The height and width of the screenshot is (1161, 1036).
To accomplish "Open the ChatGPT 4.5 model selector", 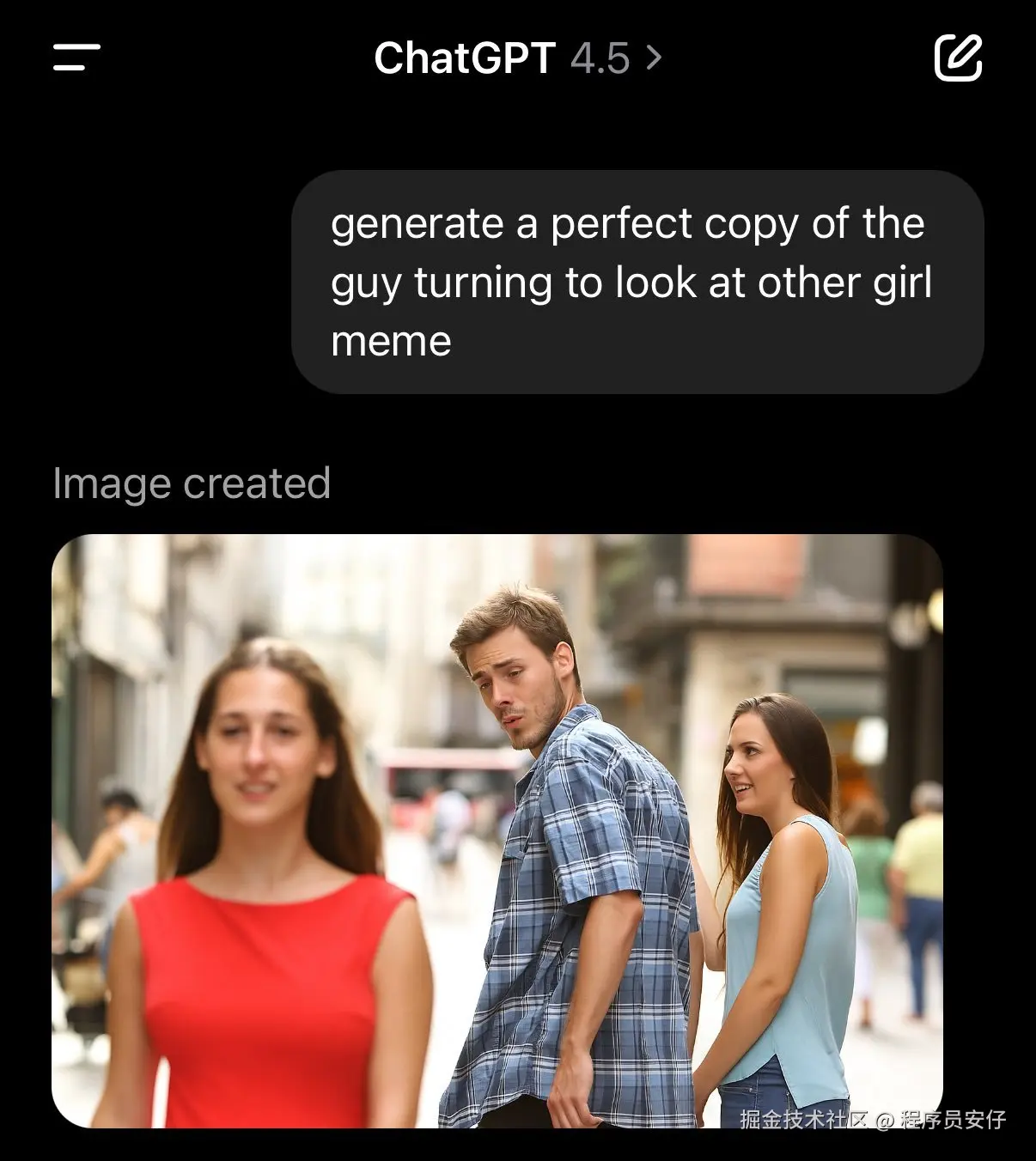I will (x=517, y=58).
